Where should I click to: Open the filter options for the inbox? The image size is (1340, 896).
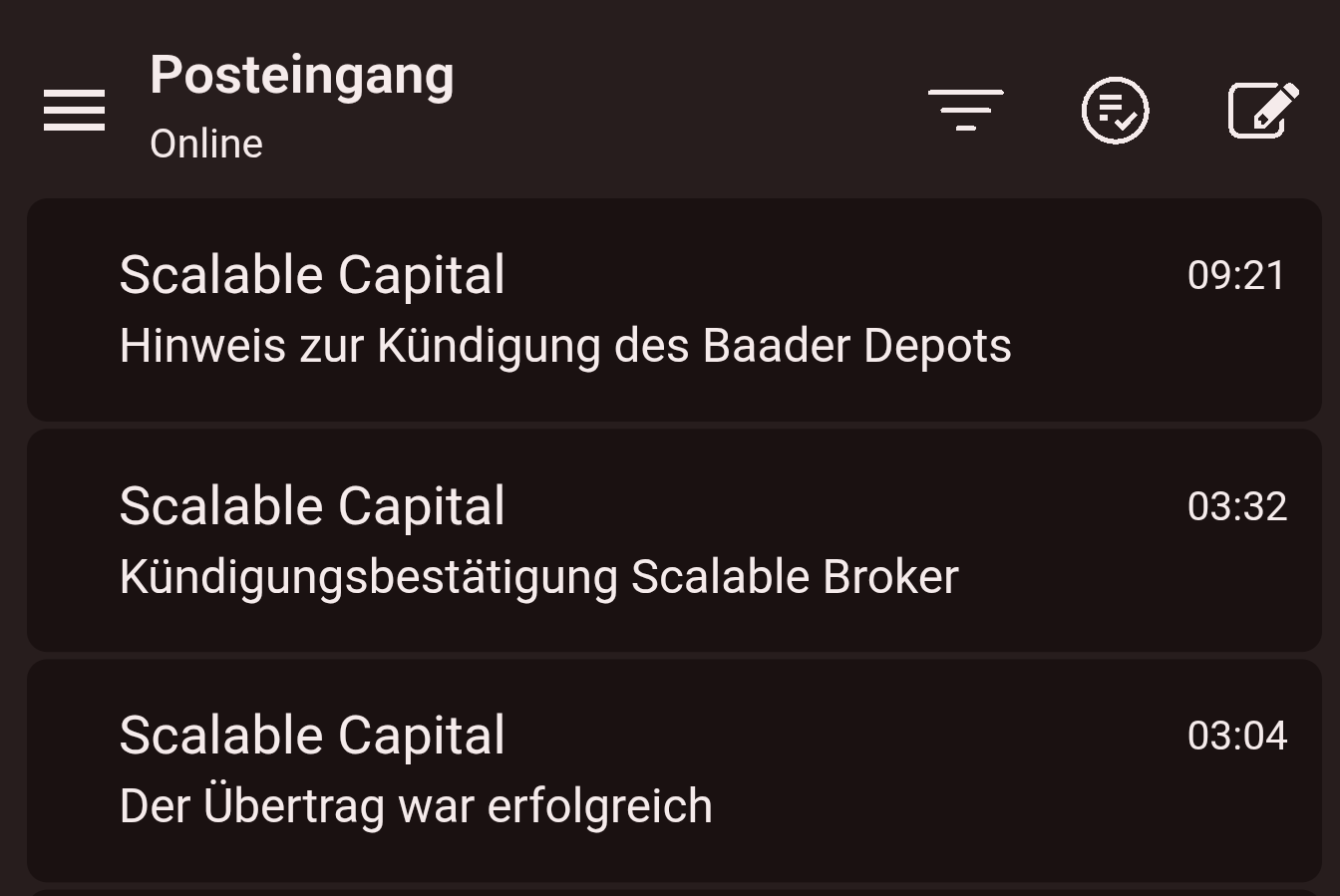(965, 110)
